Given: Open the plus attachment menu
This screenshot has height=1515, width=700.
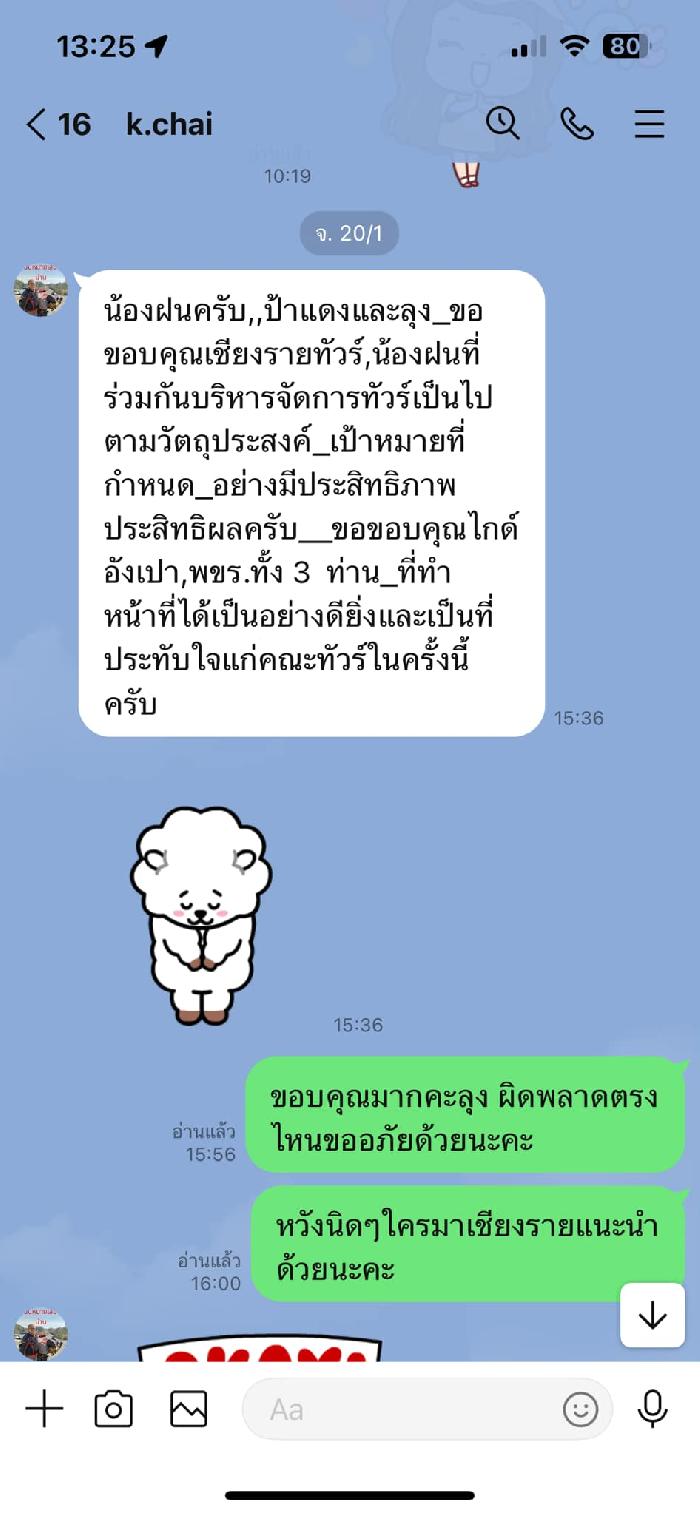Looking at the screenshot, I should click(x=44, y=1409).
